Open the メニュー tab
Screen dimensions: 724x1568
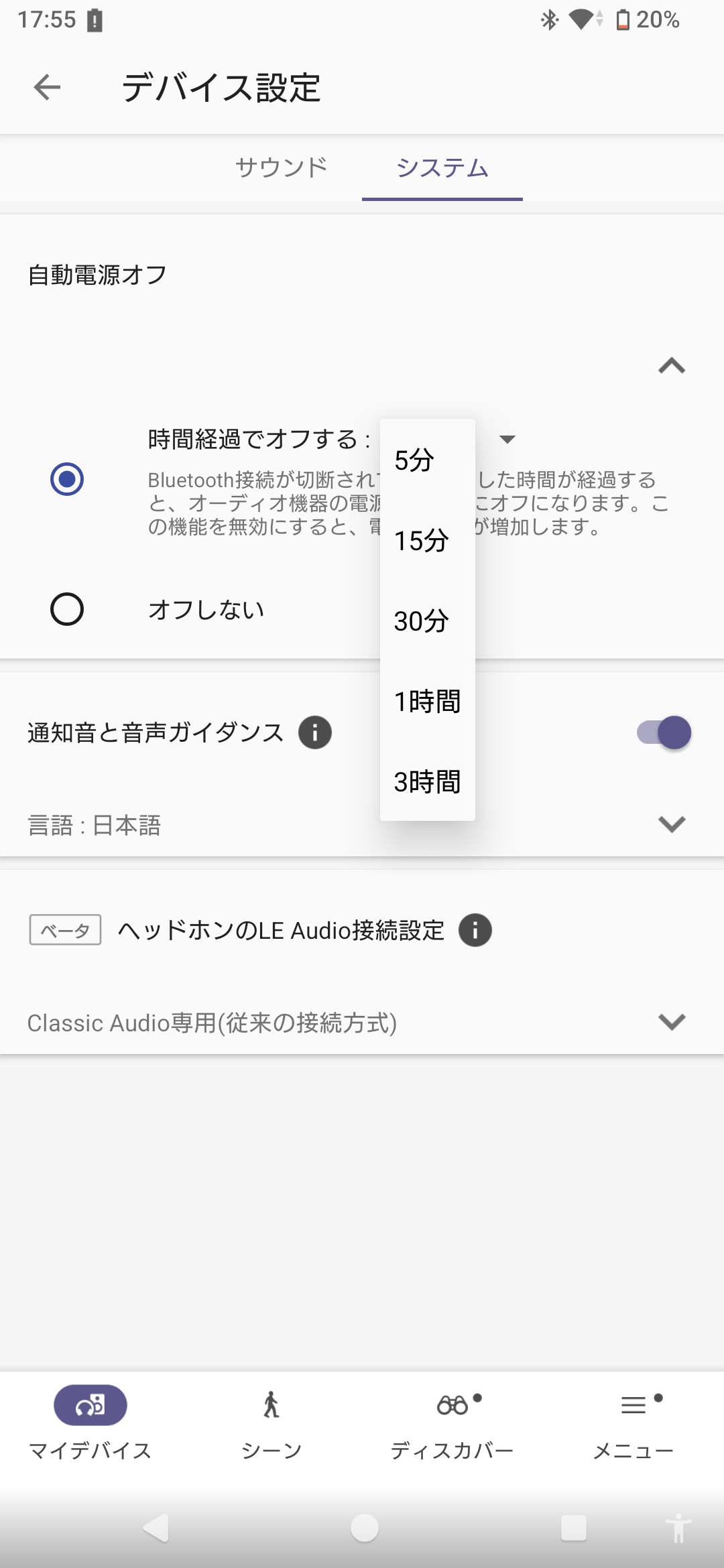tap(633, 1423)
